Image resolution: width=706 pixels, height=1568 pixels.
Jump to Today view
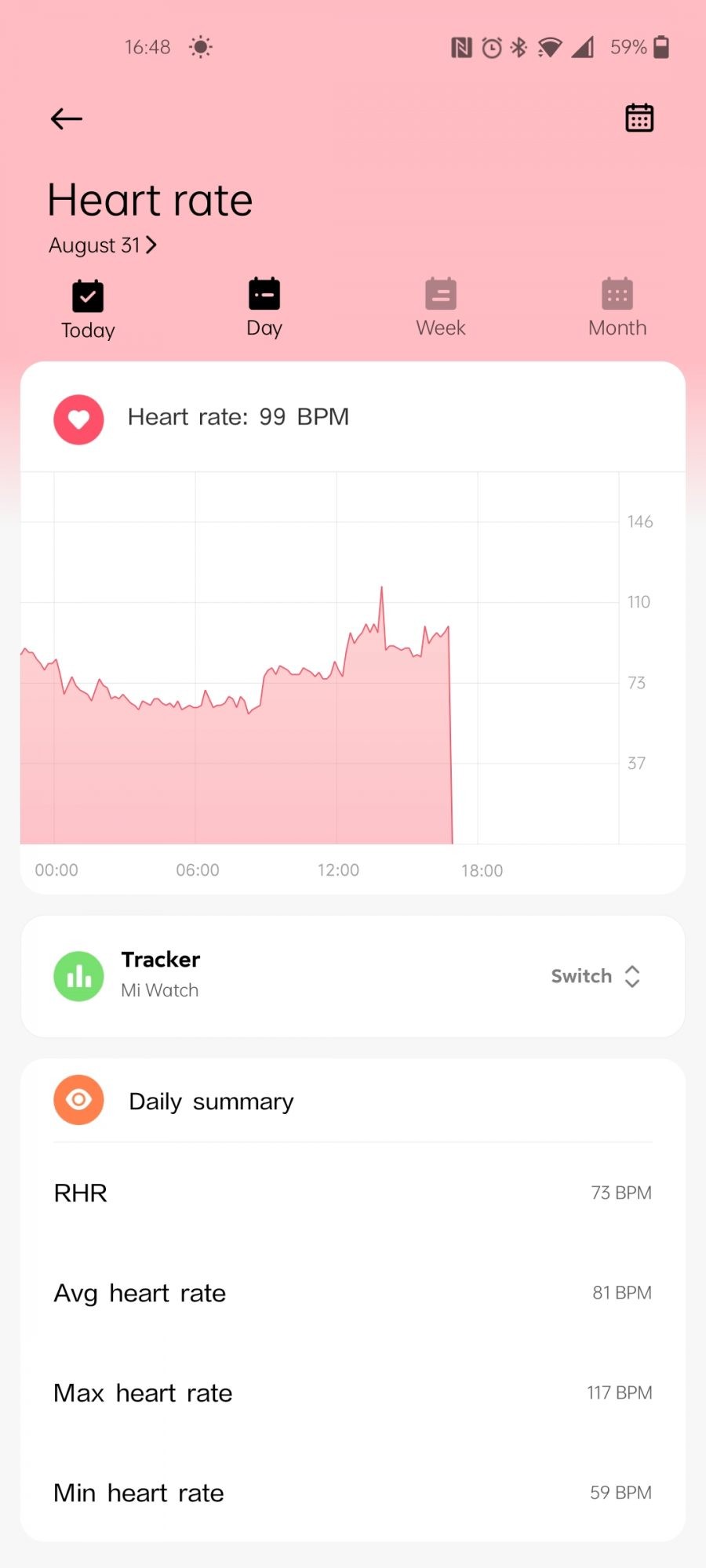click(88, 310)
